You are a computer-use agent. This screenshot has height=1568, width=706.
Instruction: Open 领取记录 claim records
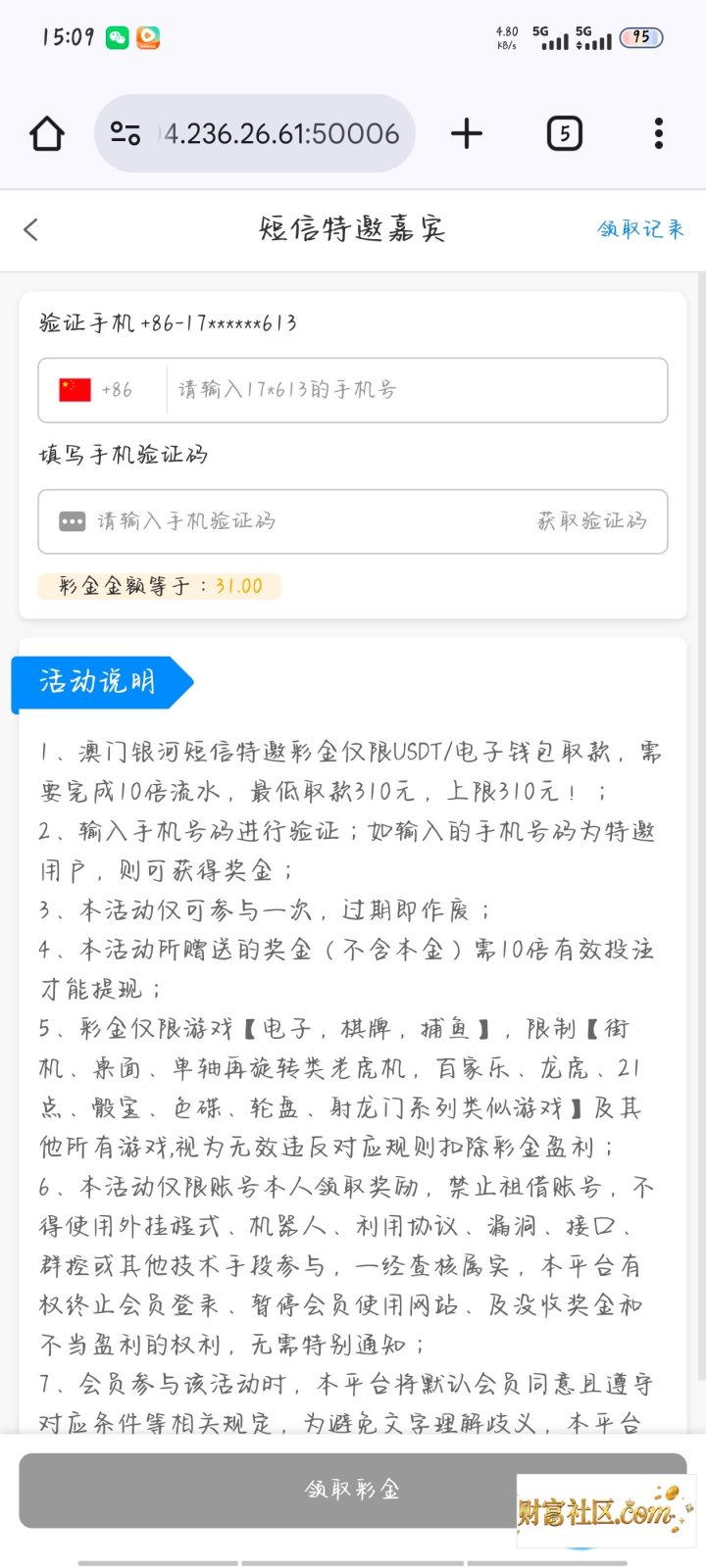point(640,229)
